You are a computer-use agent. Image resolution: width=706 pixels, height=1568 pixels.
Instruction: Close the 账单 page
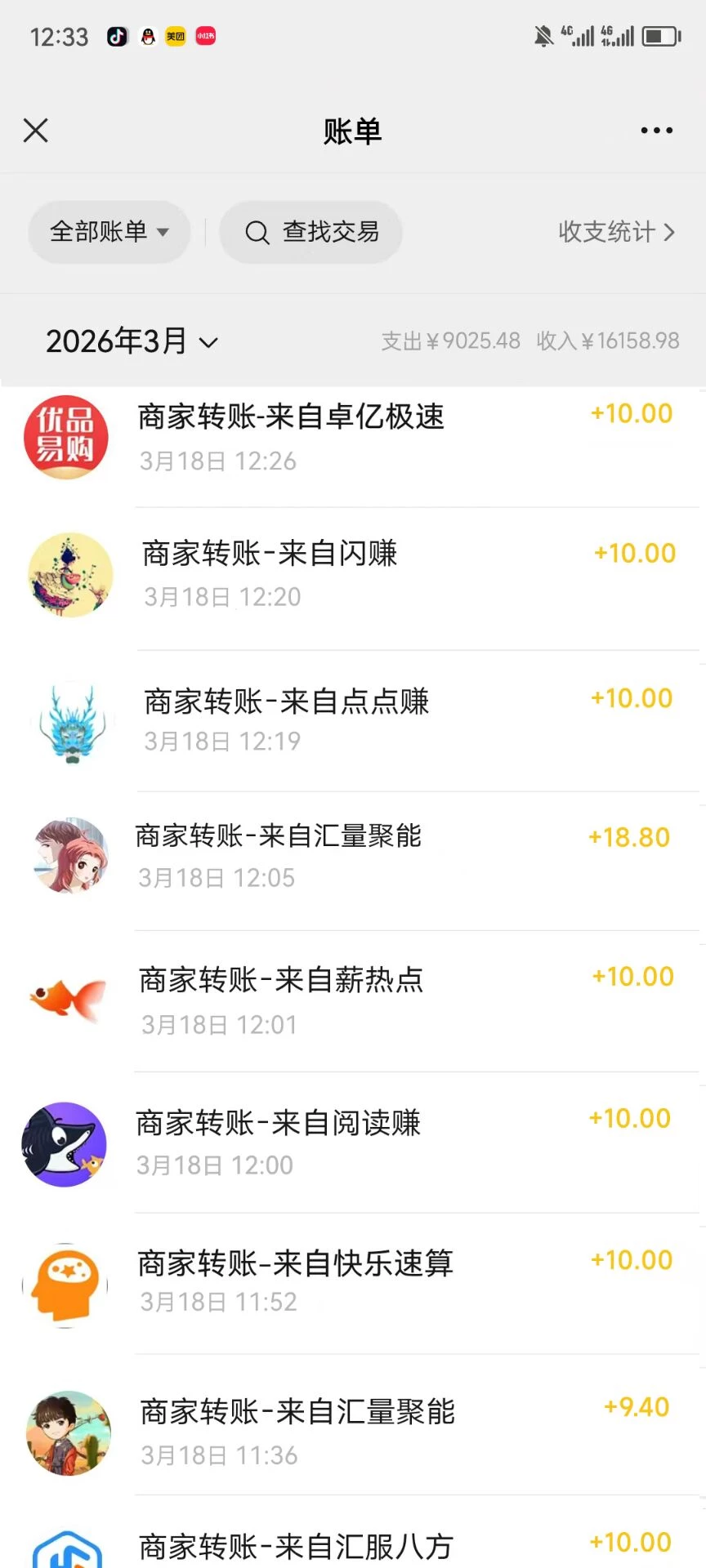pyautogui.click(x=36, y=131)
